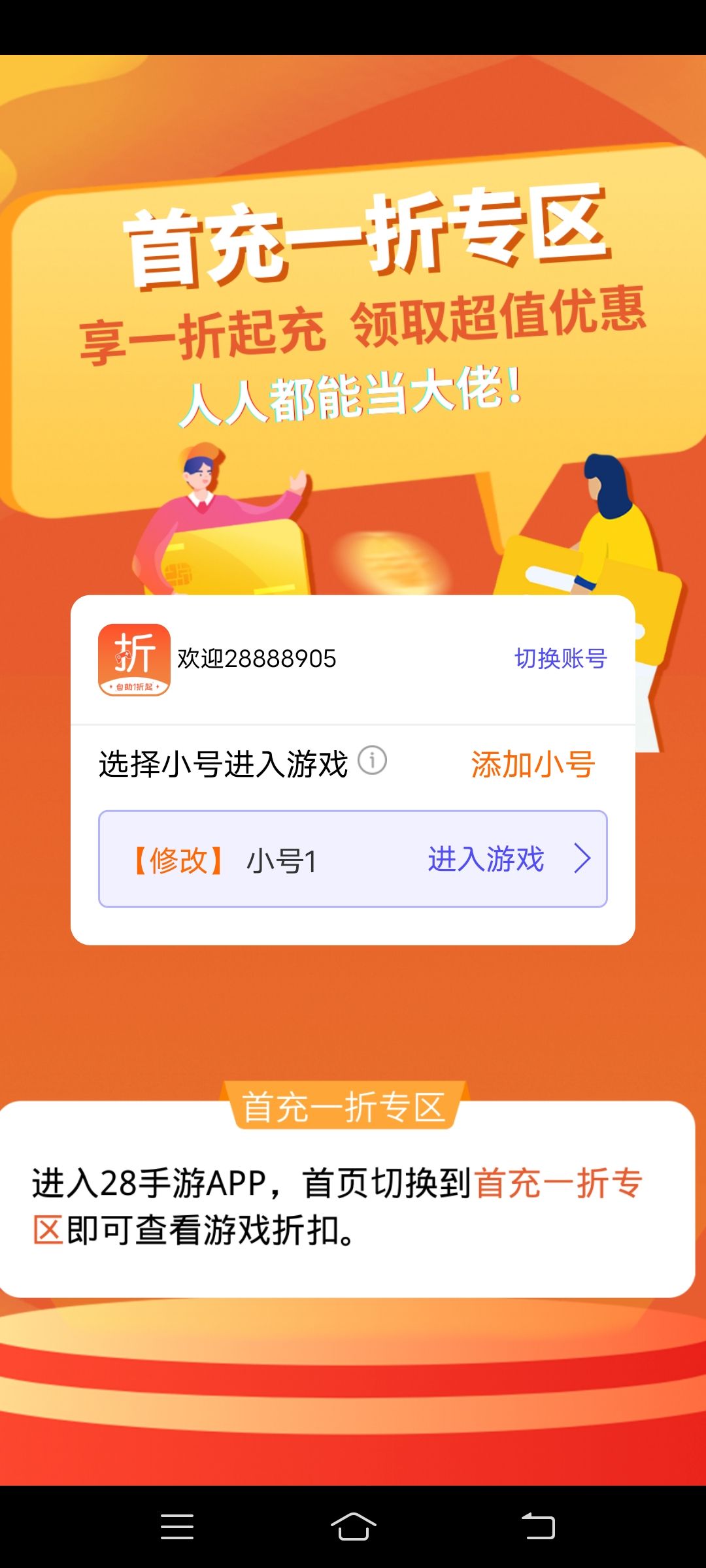Tap 【修改】 to rename 小号1

(178, 860)
